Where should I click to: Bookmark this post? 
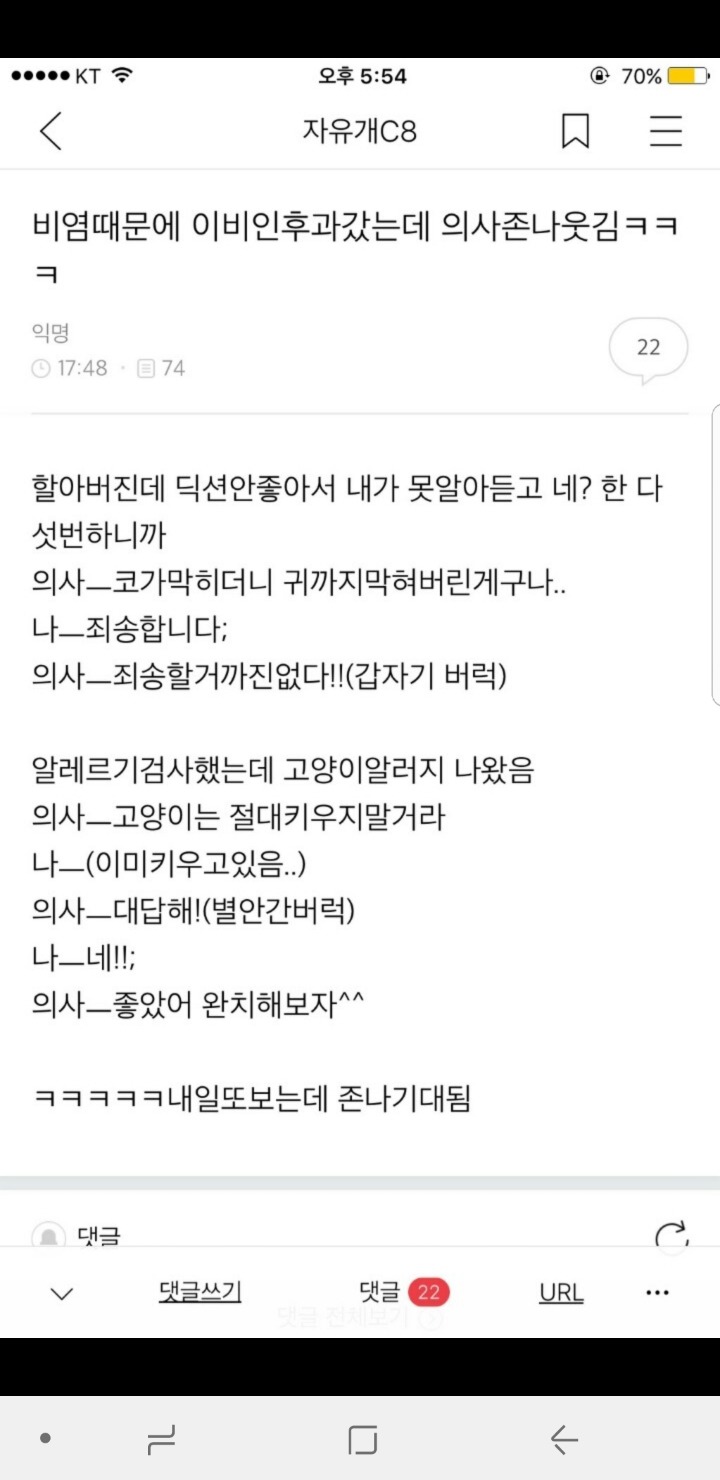575,131
